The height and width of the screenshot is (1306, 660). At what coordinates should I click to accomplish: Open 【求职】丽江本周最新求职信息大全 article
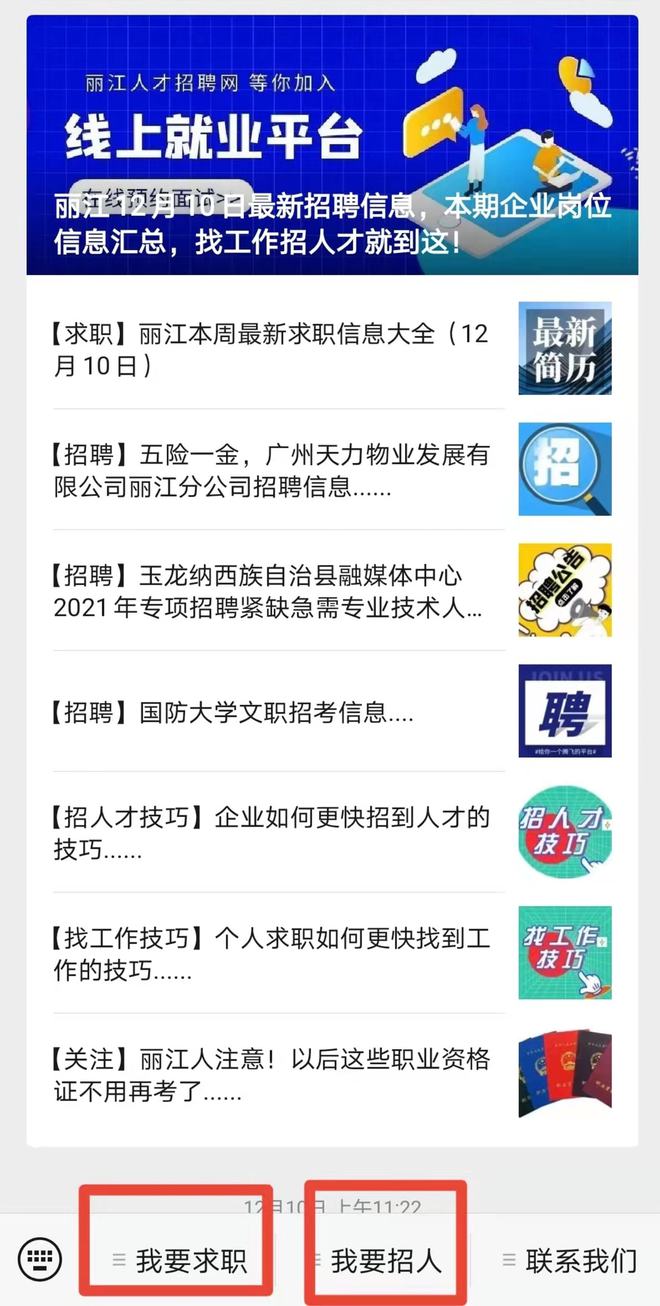(x=332, y=348)
